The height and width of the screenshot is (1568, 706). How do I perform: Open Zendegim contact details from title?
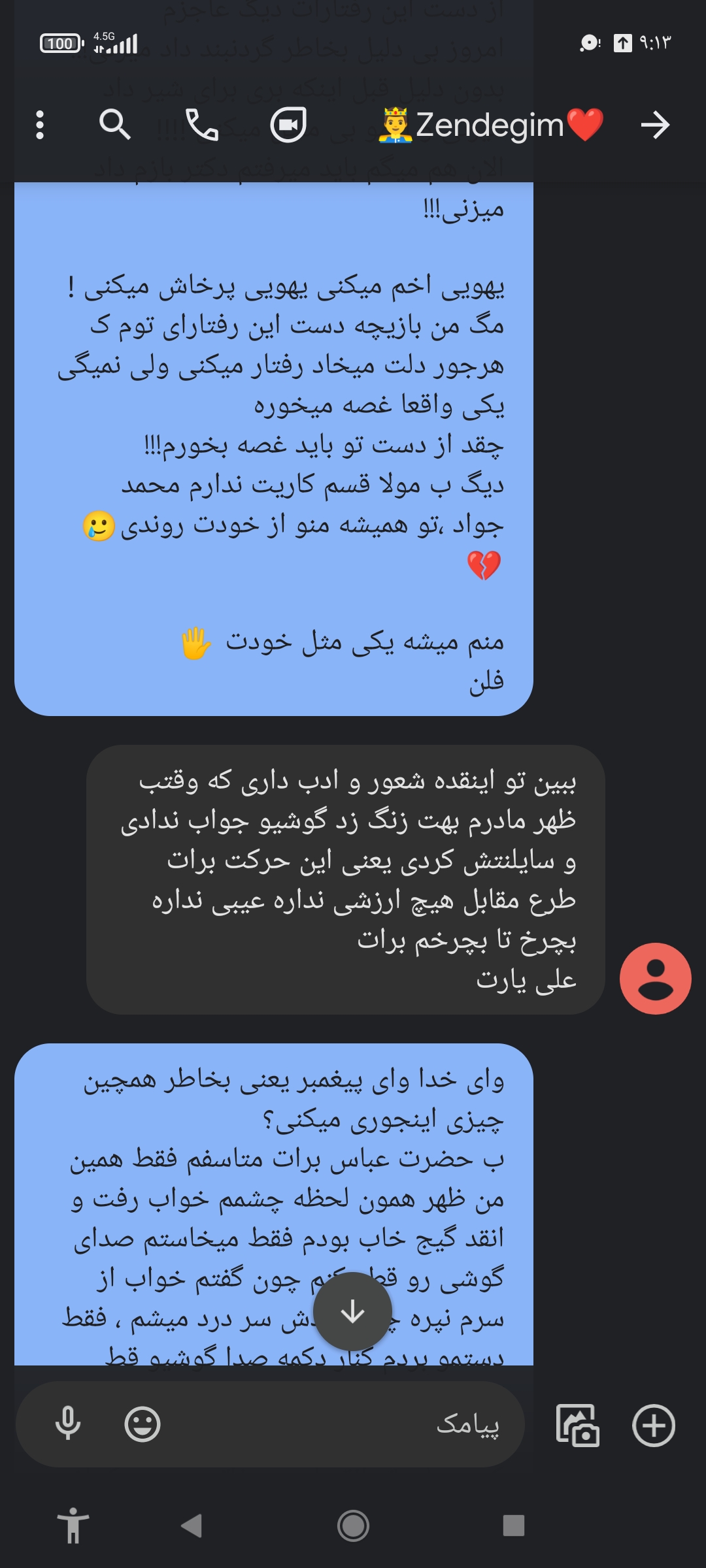click(x=490, y=125)
